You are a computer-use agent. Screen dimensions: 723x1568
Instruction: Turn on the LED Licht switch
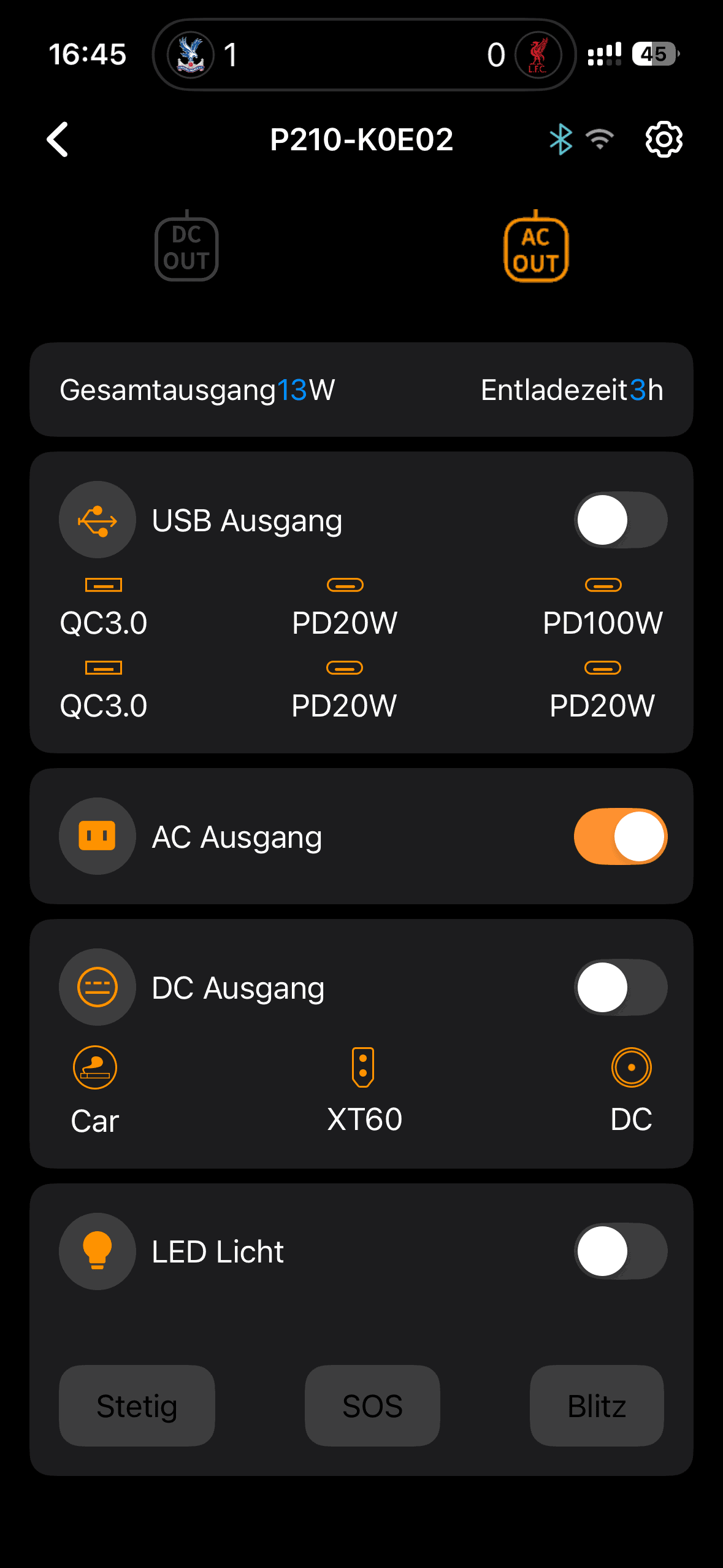[x=620, y=1251]
